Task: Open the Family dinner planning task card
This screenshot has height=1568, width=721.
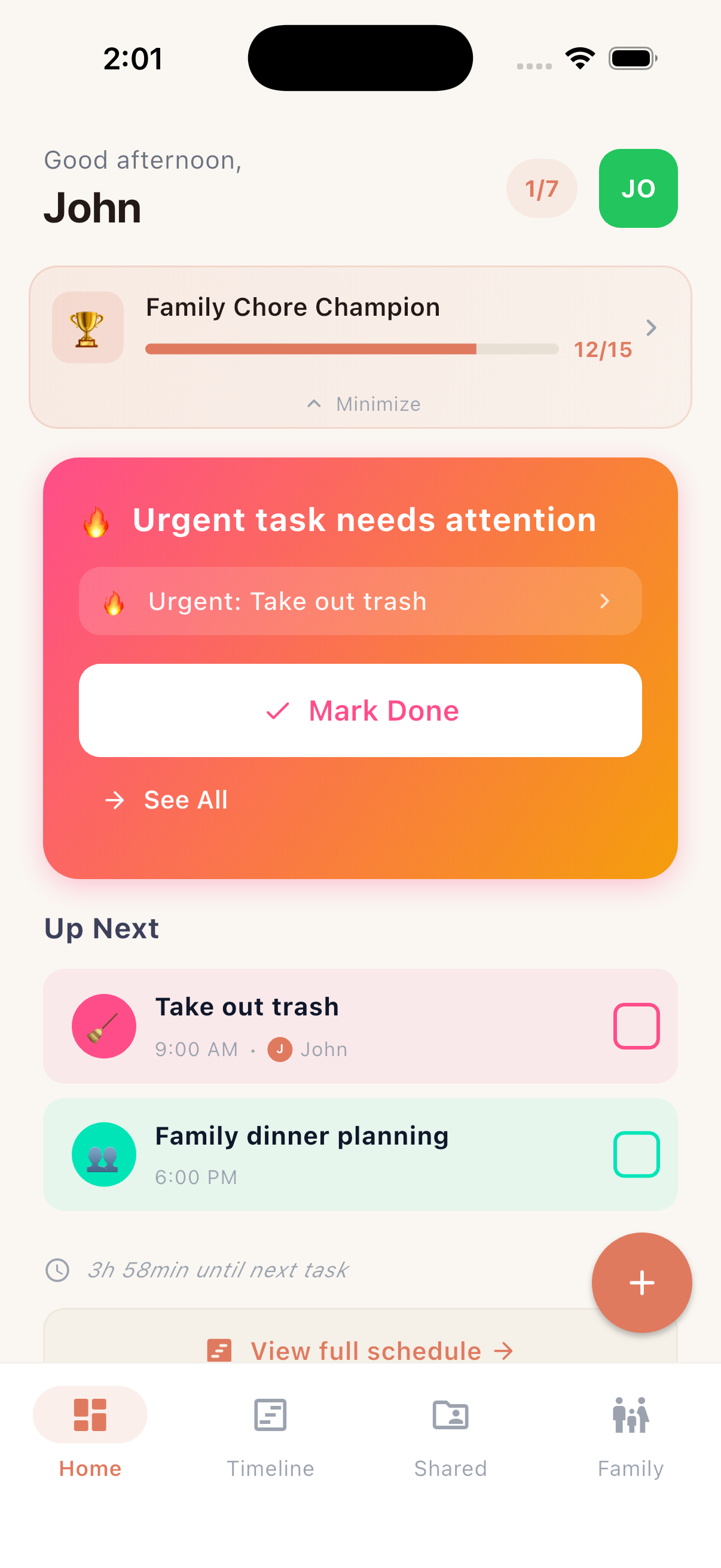Action: 341,1154
